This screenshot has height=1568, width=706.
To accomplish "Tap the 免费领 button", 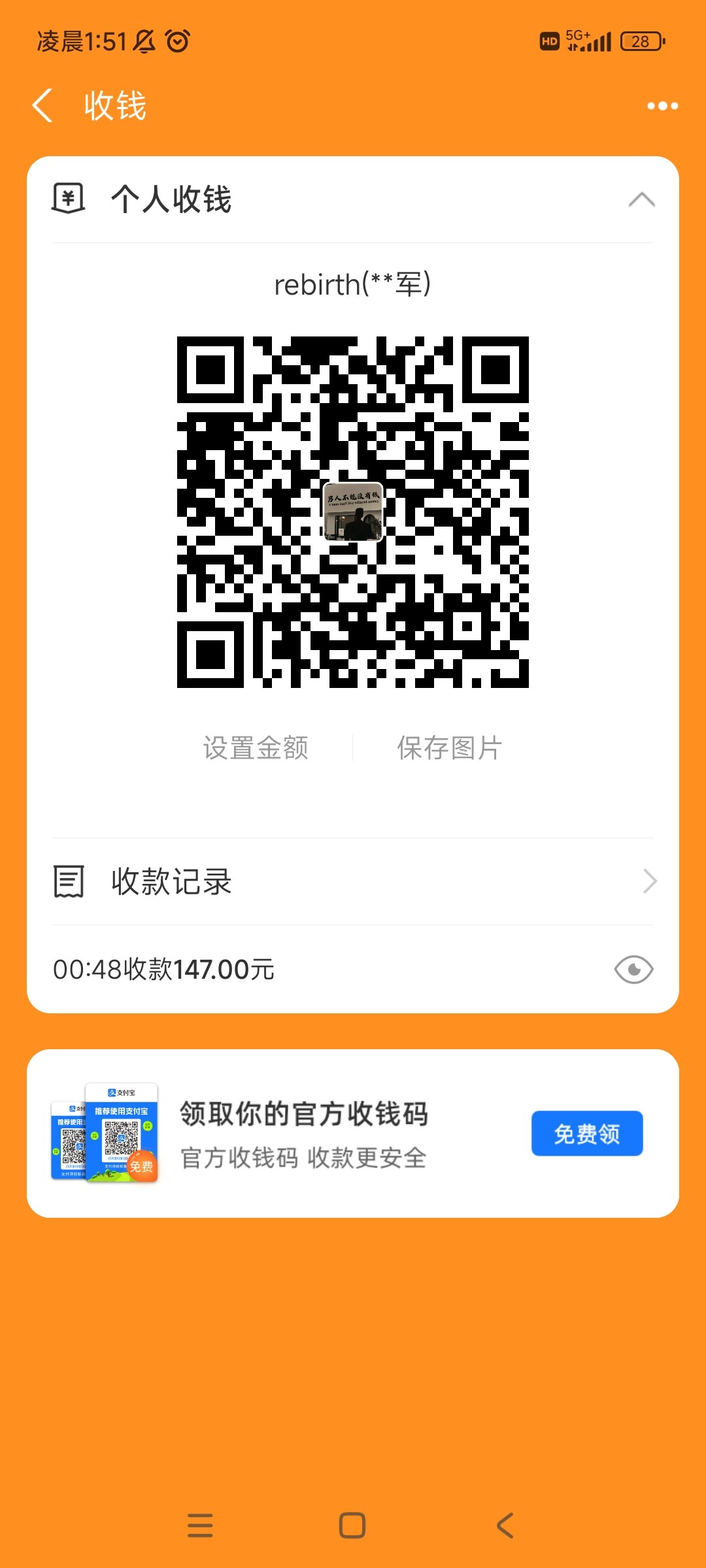I will pos(586,1134).
